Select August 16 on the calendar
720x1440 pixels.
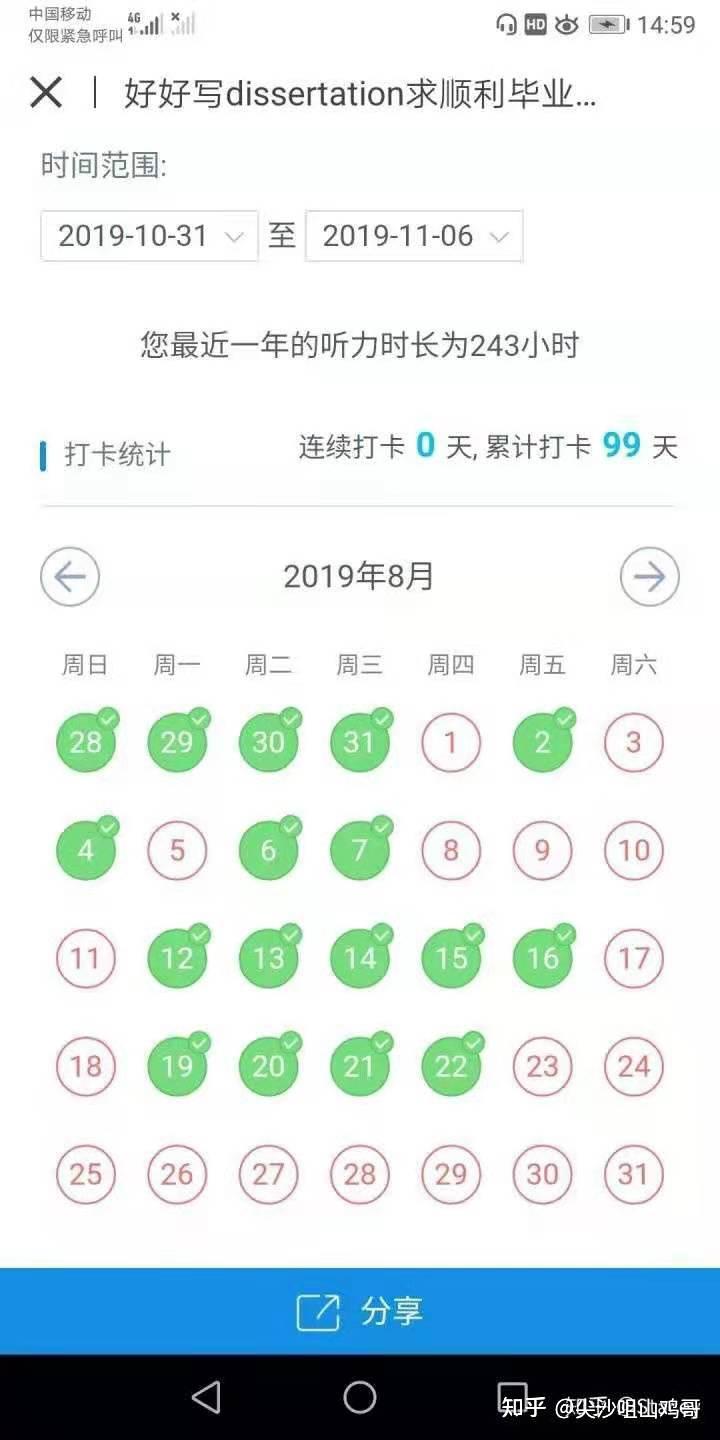(x=542, y=958)
